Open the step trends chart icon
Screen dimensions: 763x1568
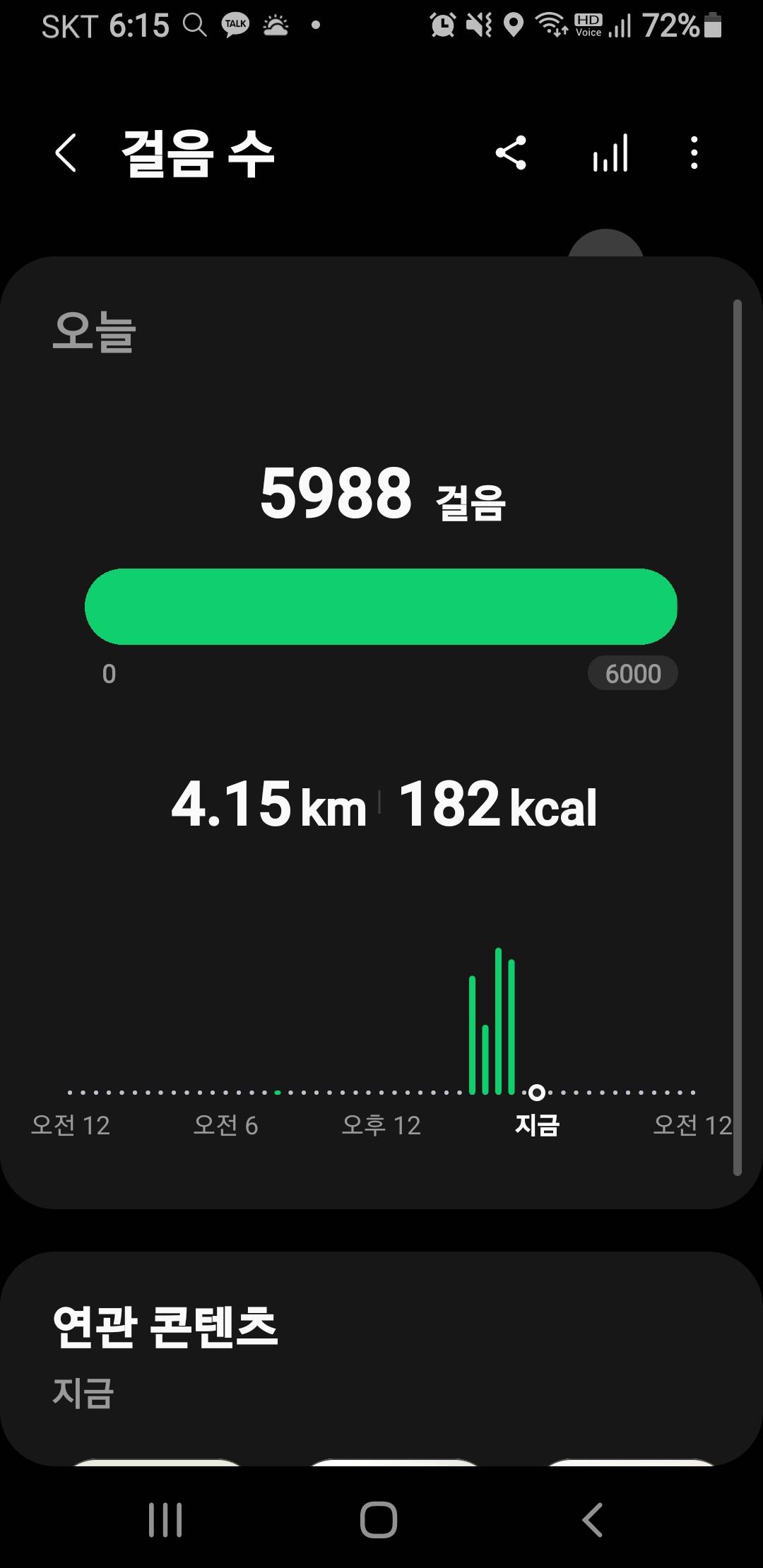[x=610, y=153]
